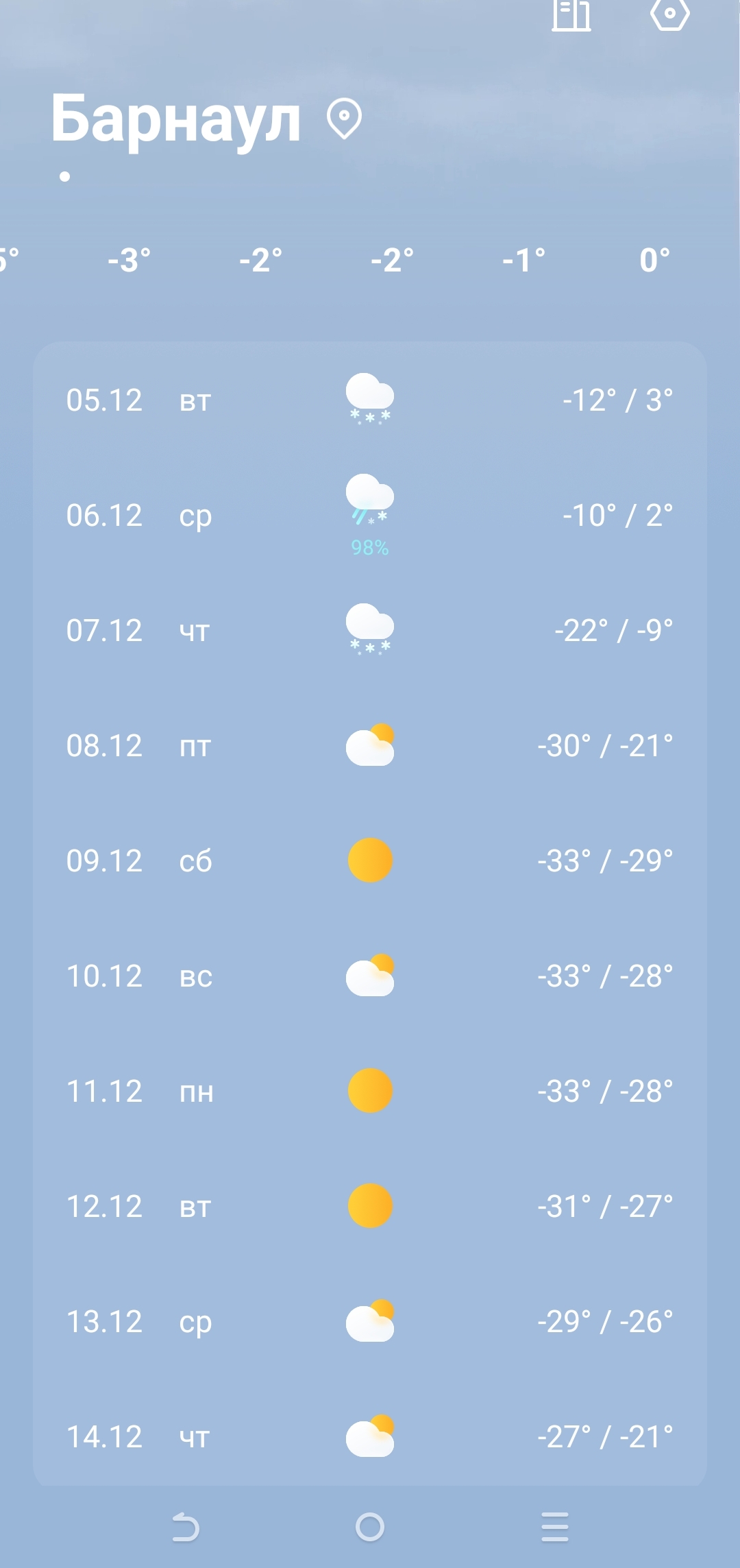Open recent apps from the navigation bar
740x1568 pixels.
point(554,1528)
